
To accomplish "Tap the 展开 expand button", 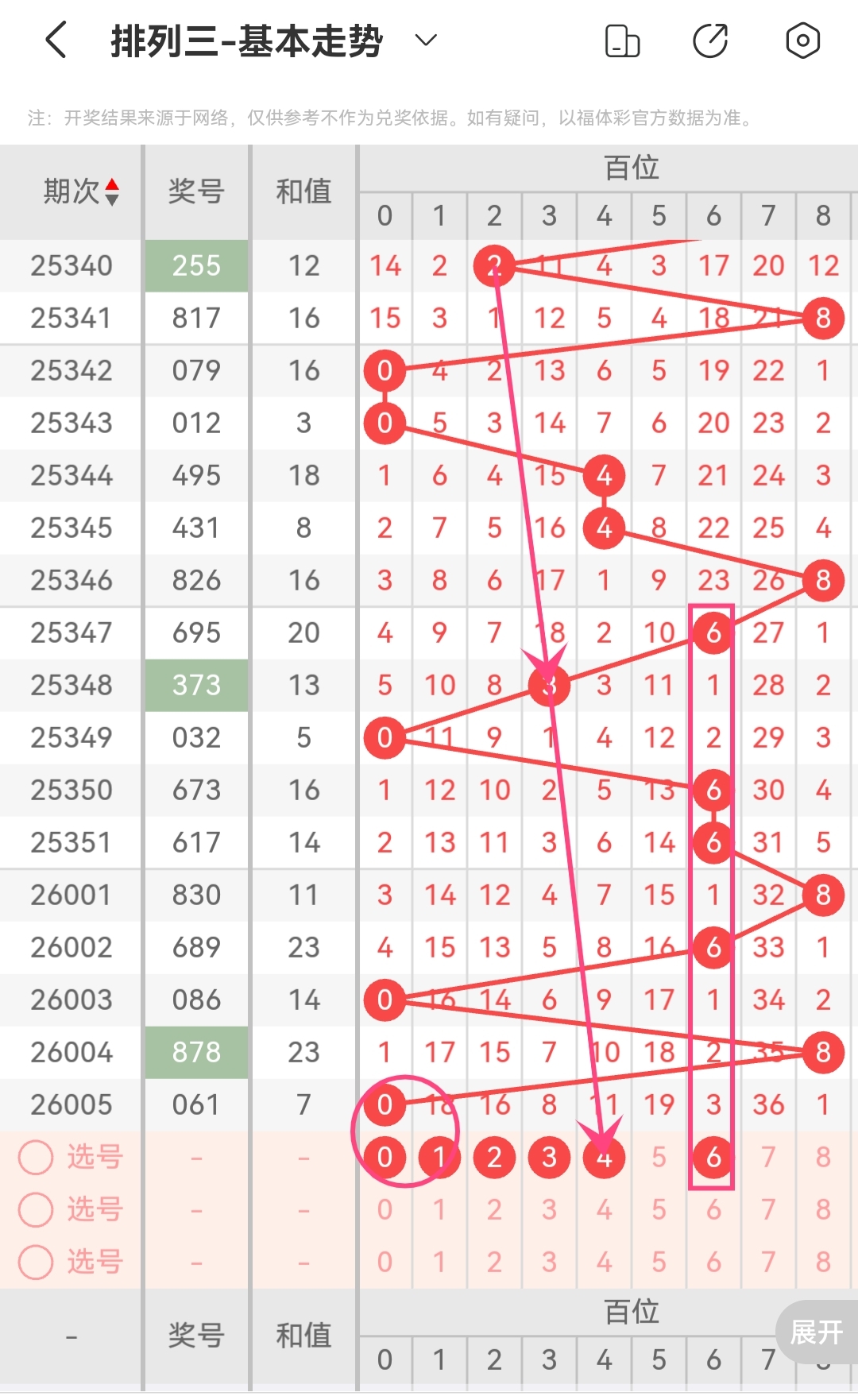I will tap(817, 1332).
